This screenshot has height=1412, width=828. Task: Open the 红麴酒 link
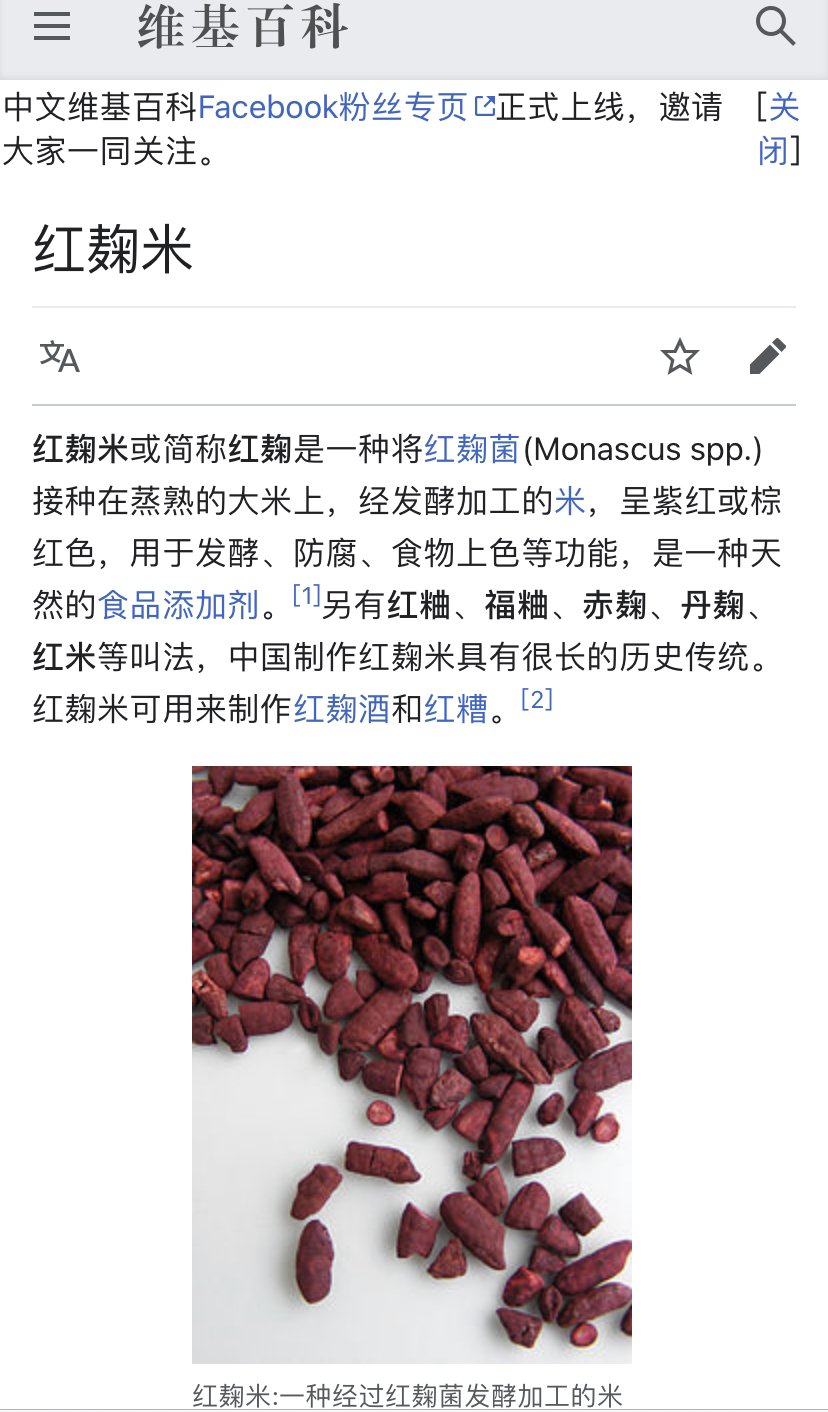point(341,709)
